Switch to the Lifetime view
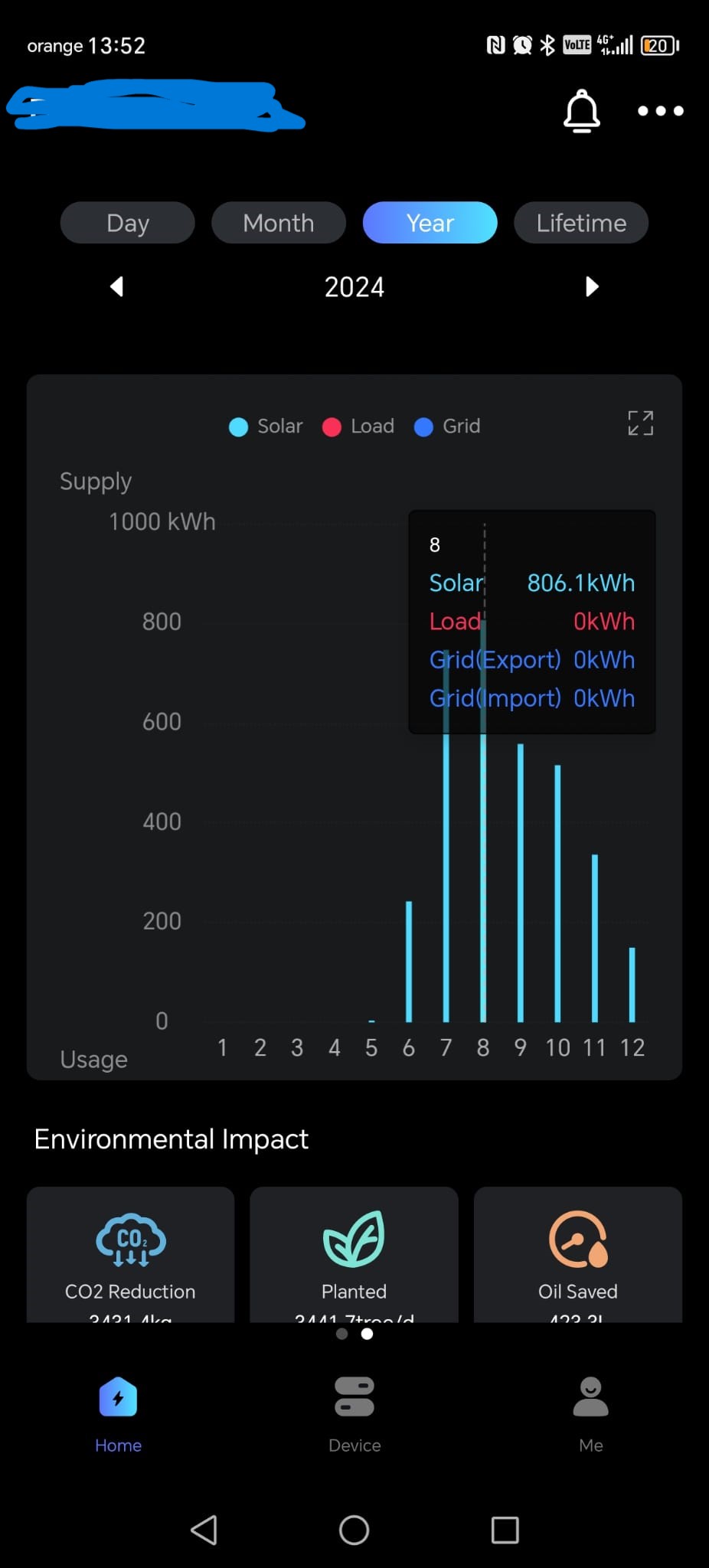 [x=581, y=223]
